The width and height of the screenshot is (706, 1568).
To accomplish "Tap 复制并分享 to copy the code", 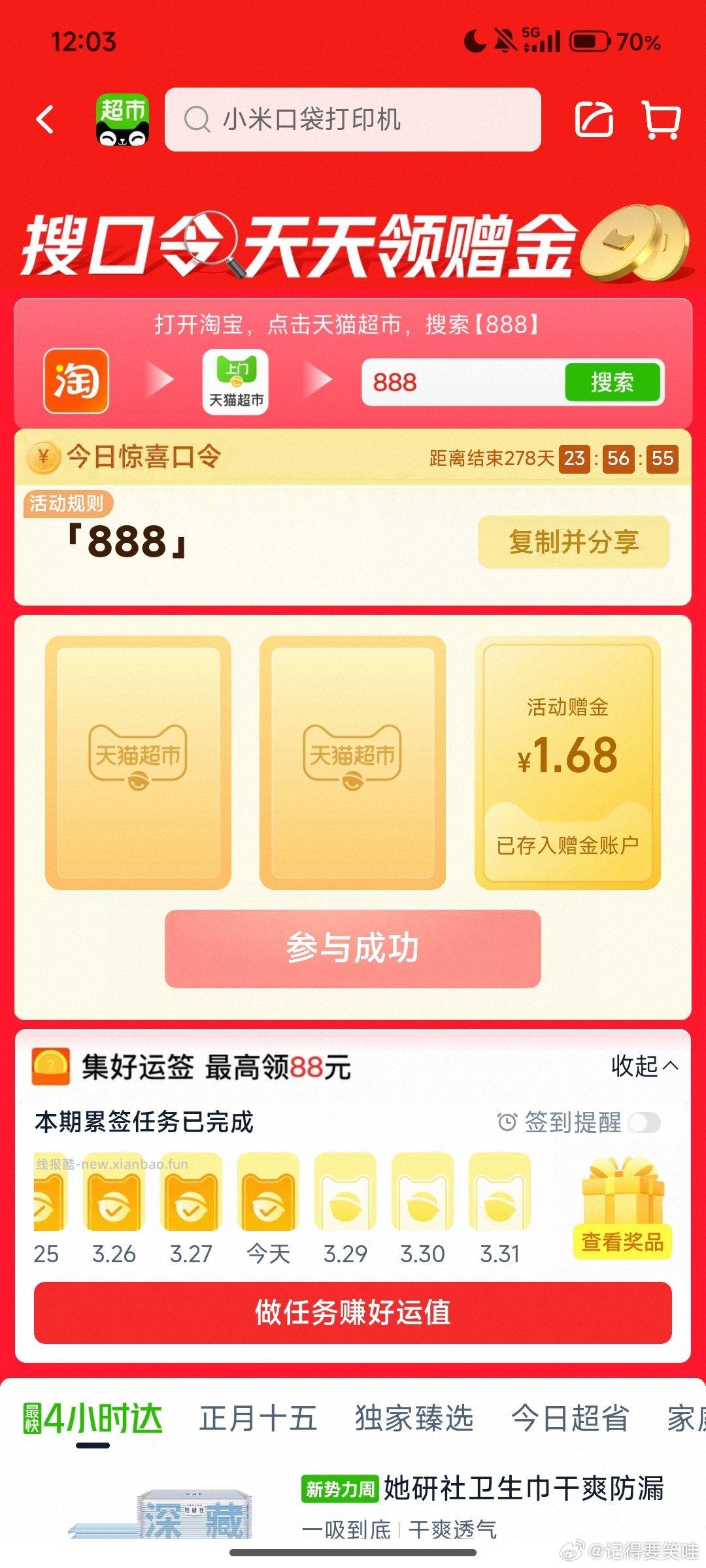I will pos(573,541).
